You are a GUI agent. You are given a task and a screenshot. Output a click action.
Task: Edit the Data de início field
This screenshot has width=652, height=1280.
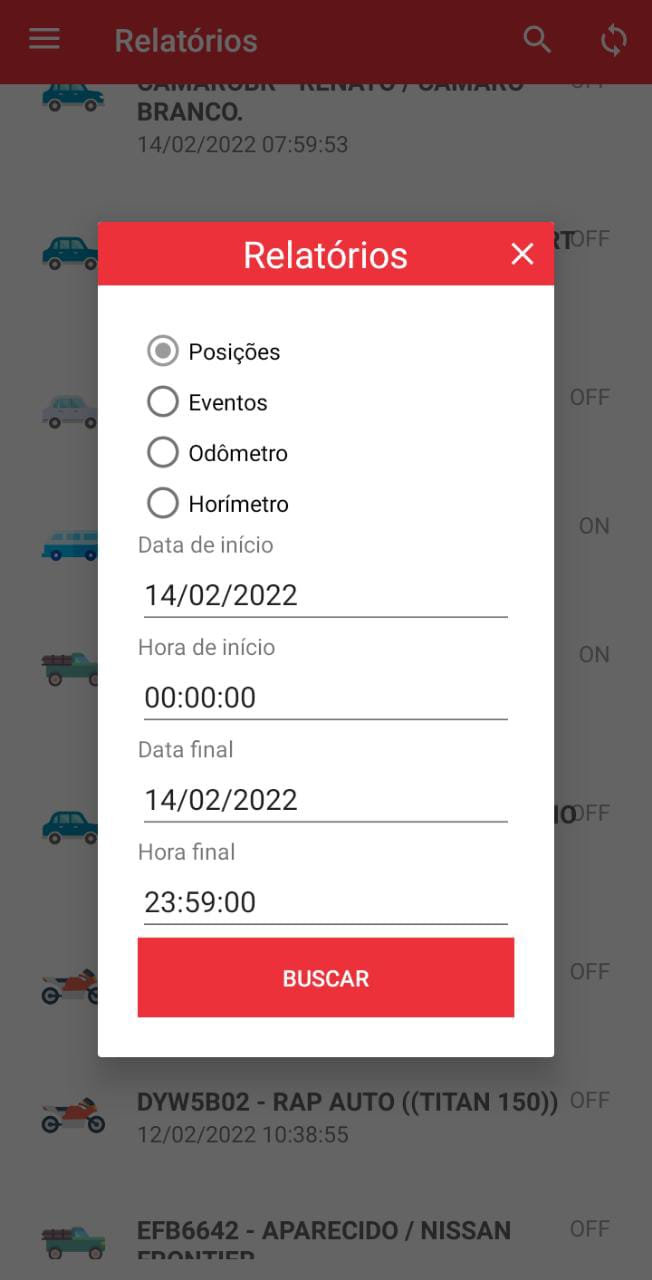point(325,596)
